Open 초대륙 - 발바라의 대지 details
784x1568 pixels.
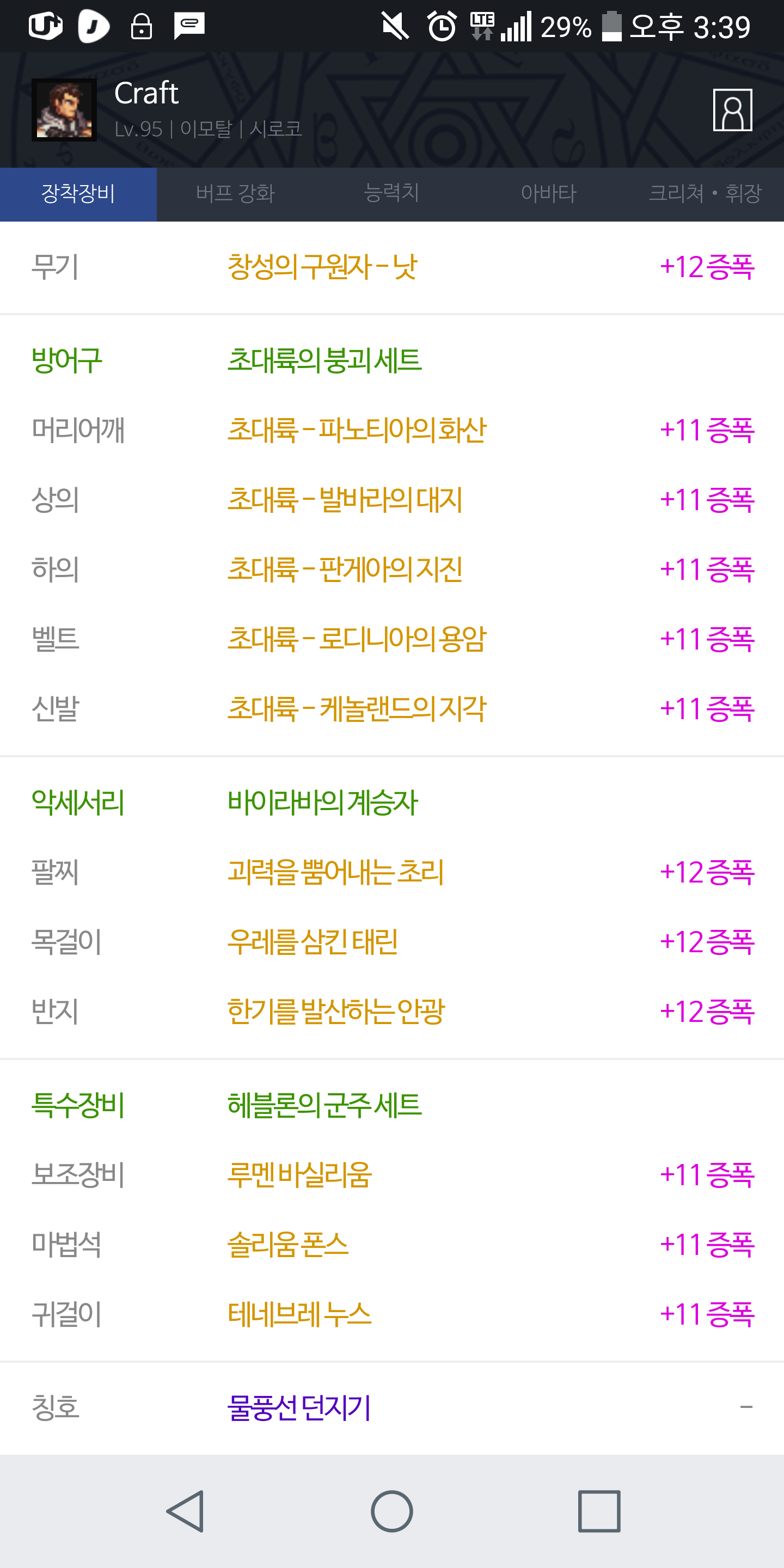(345, 500)
